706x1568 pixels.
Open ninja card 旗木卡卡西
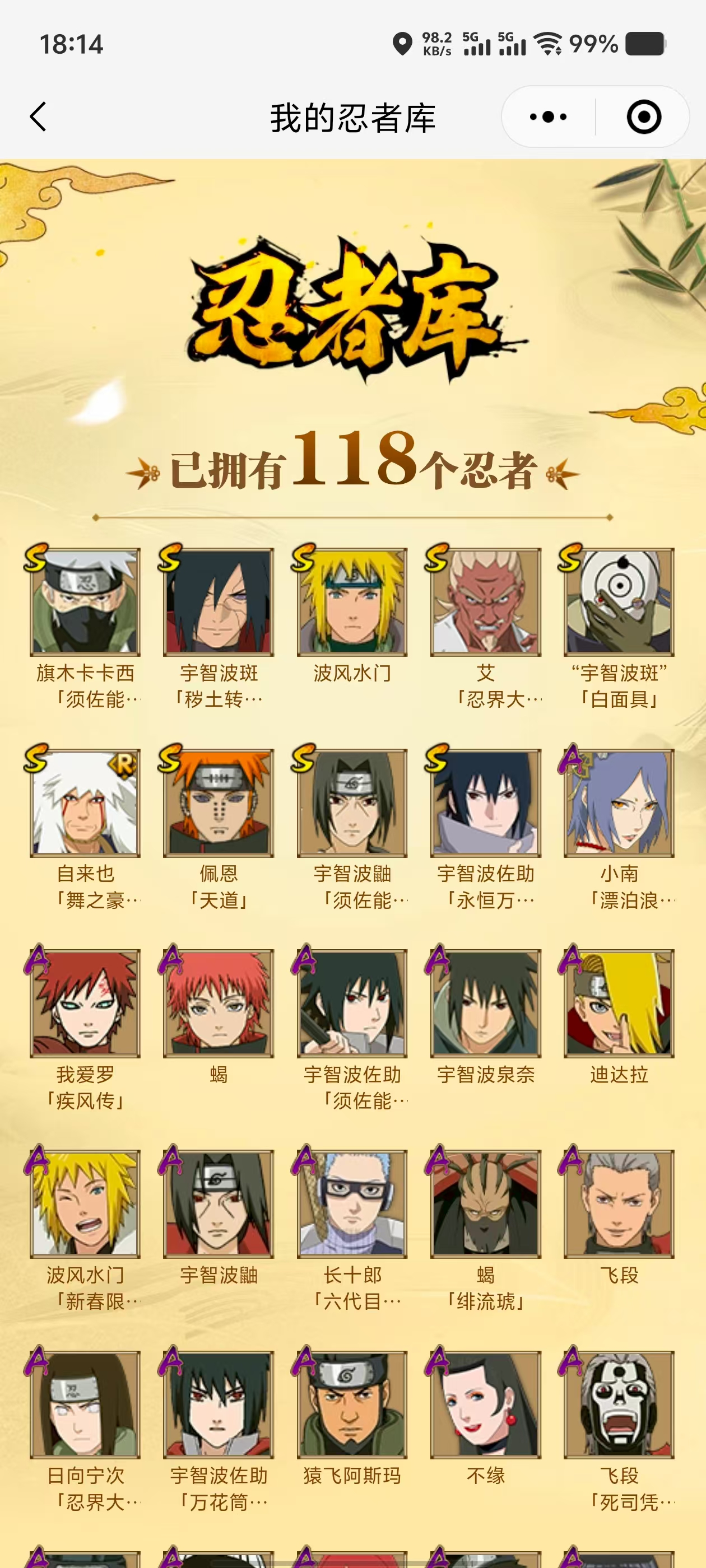point(85,601)
